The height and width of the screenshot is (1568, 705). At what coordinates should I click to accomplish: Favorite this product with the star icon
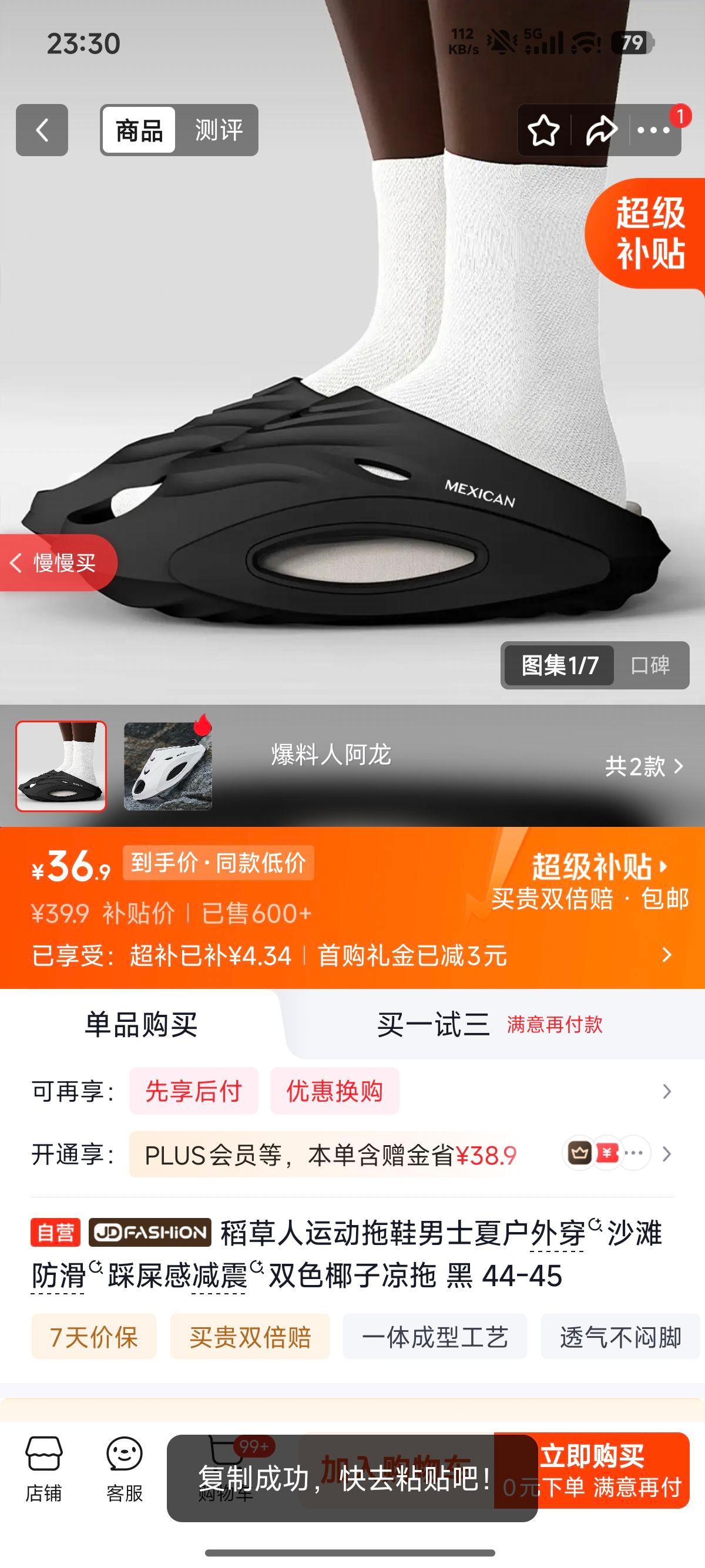(543, 130)
